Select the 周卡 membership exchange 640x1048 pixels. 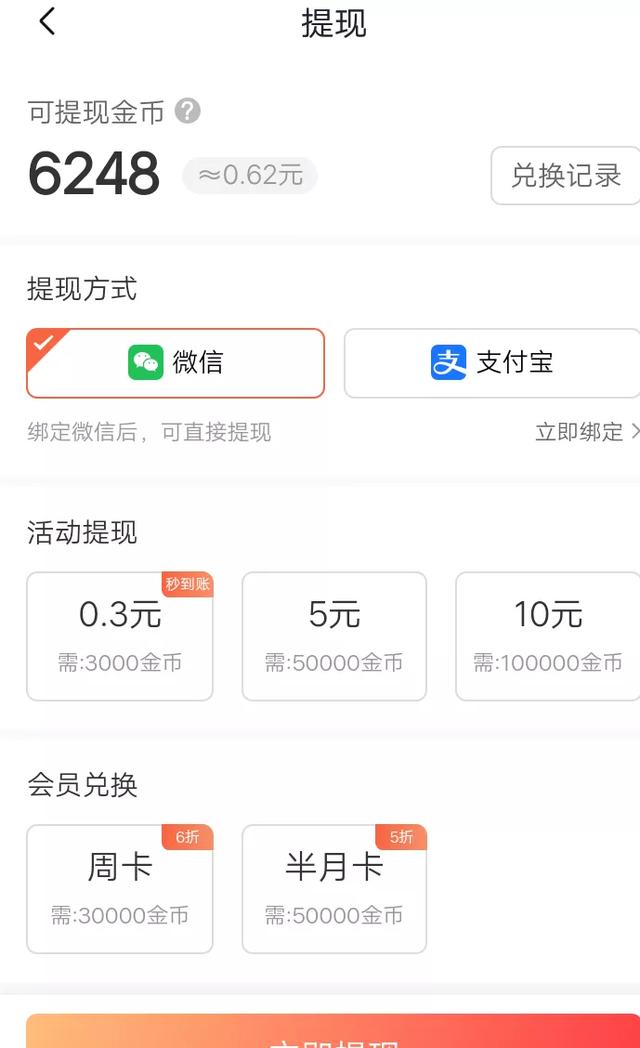point(120,889)
